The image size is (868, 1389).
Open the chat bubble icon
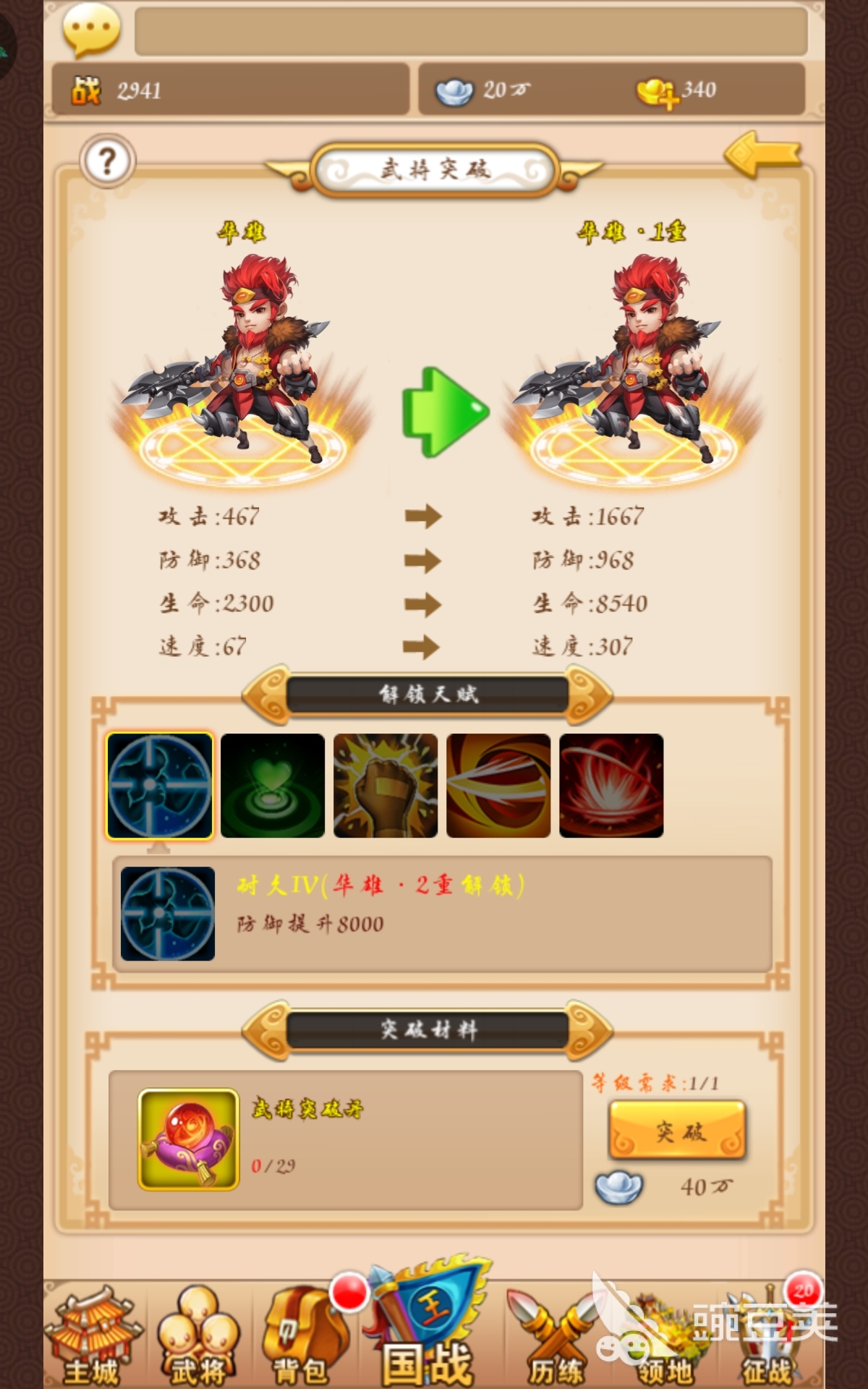pyautogui.click(x=91, y=29)
